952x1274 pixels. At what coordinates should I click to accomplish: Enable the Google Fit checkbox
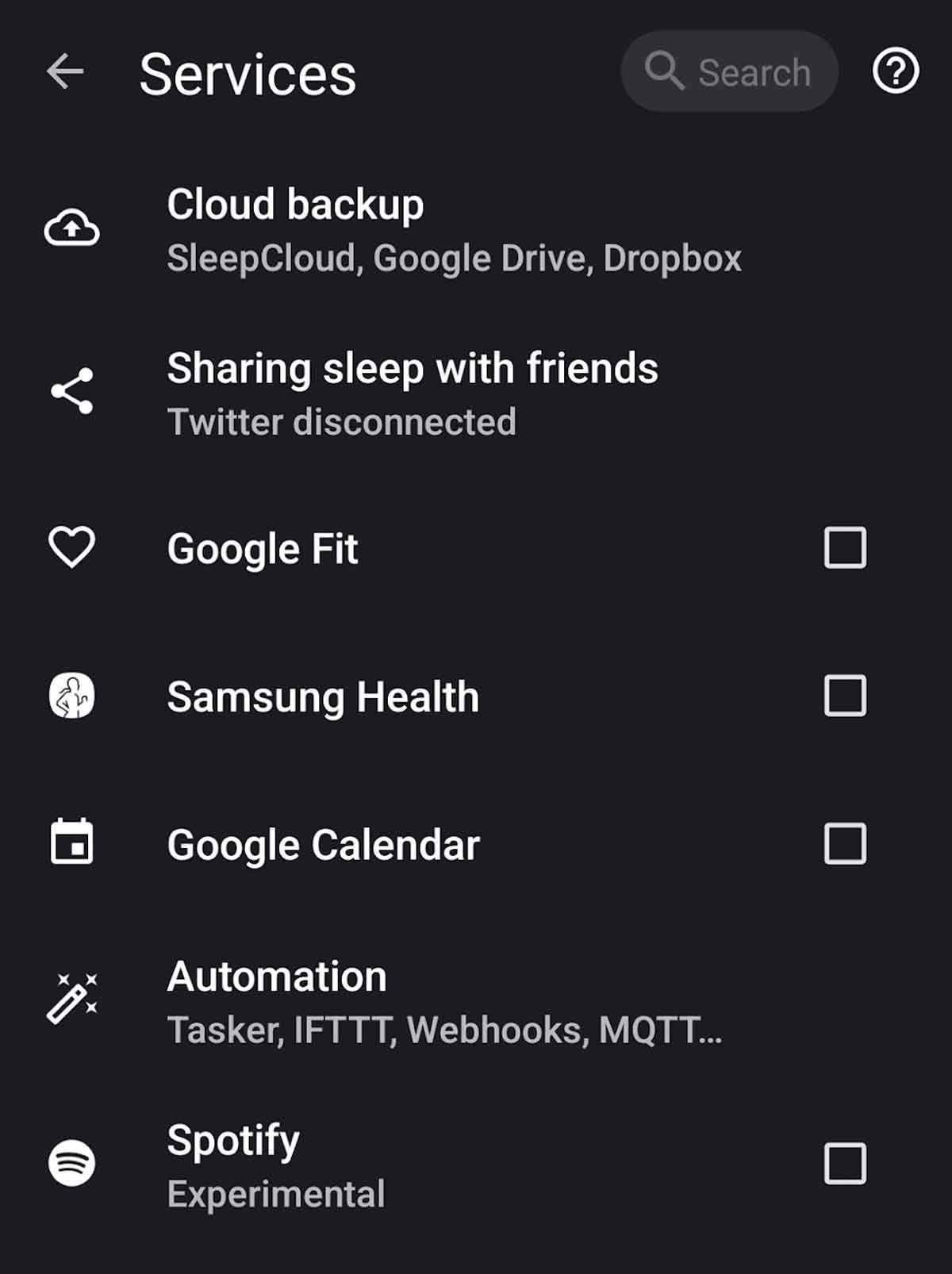[x=843, y=547]
